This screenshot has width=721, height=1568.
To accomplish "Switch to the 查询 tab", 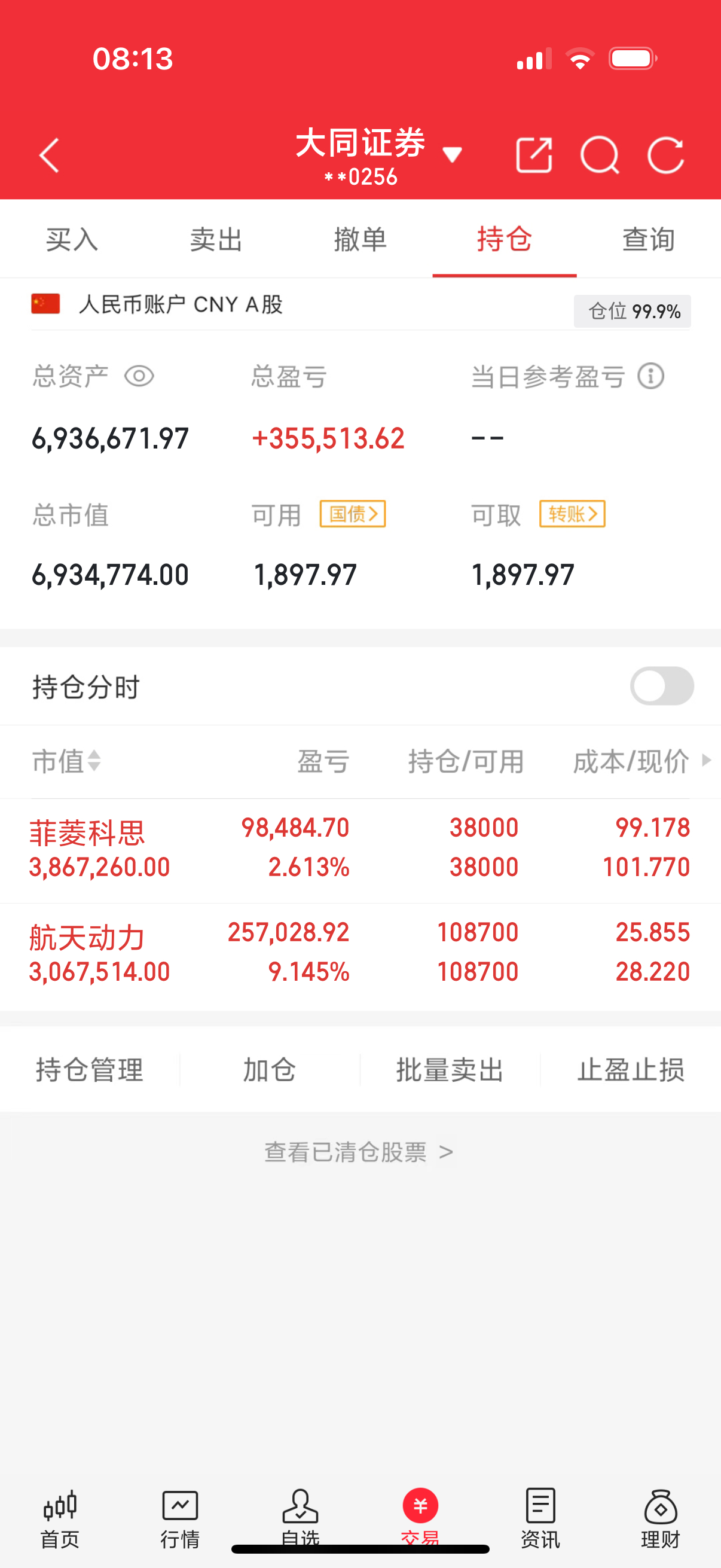I will click(647, 239).
